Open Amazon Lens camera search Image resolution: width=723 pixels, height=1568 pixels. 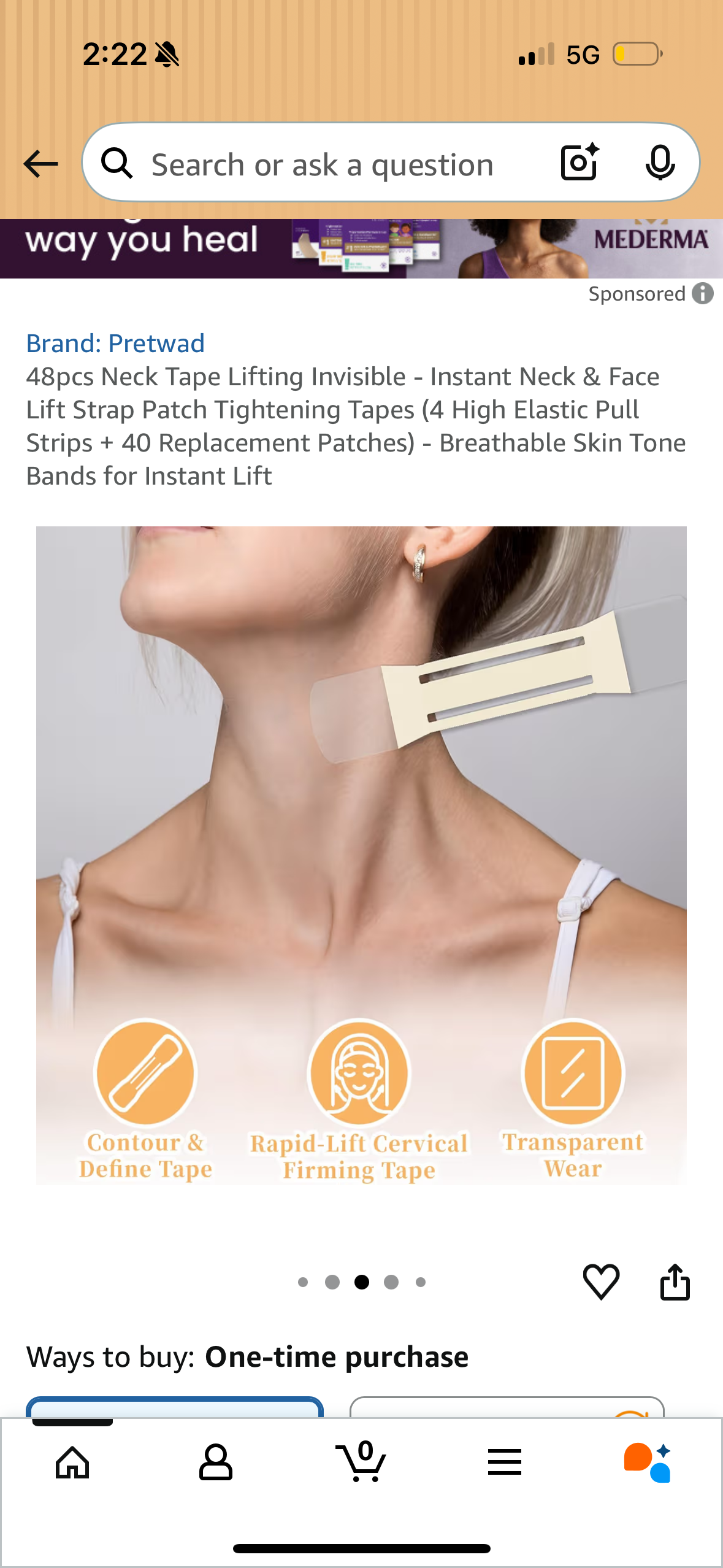[x=579, y=163]
